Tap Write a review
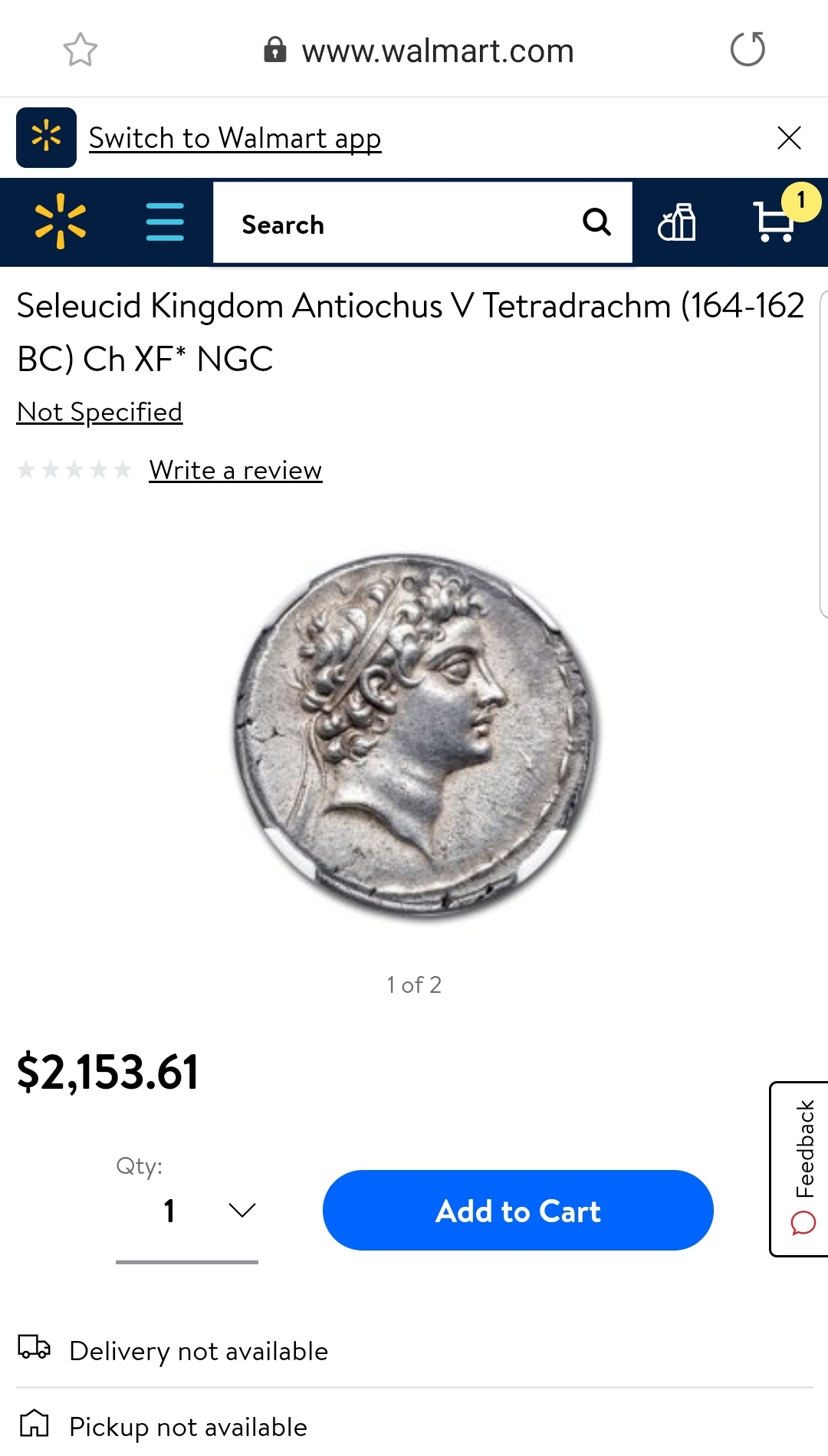 (x=235, y=470)
